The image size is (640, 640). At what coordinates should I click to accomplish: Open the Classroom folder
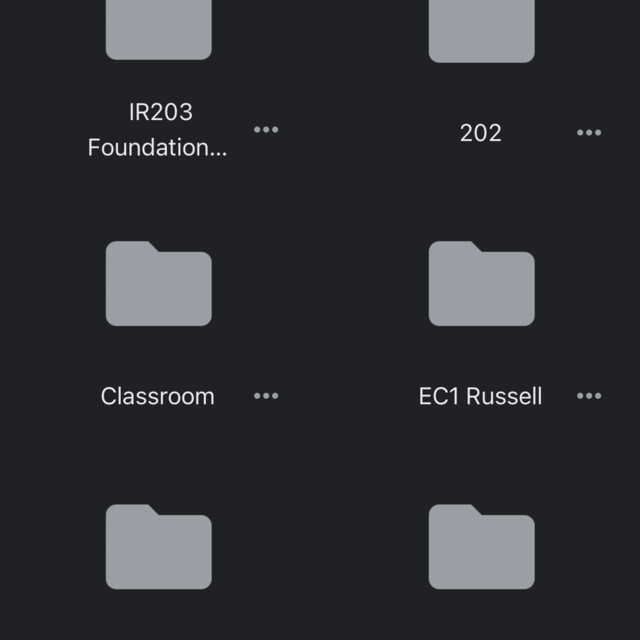(158, 285)
